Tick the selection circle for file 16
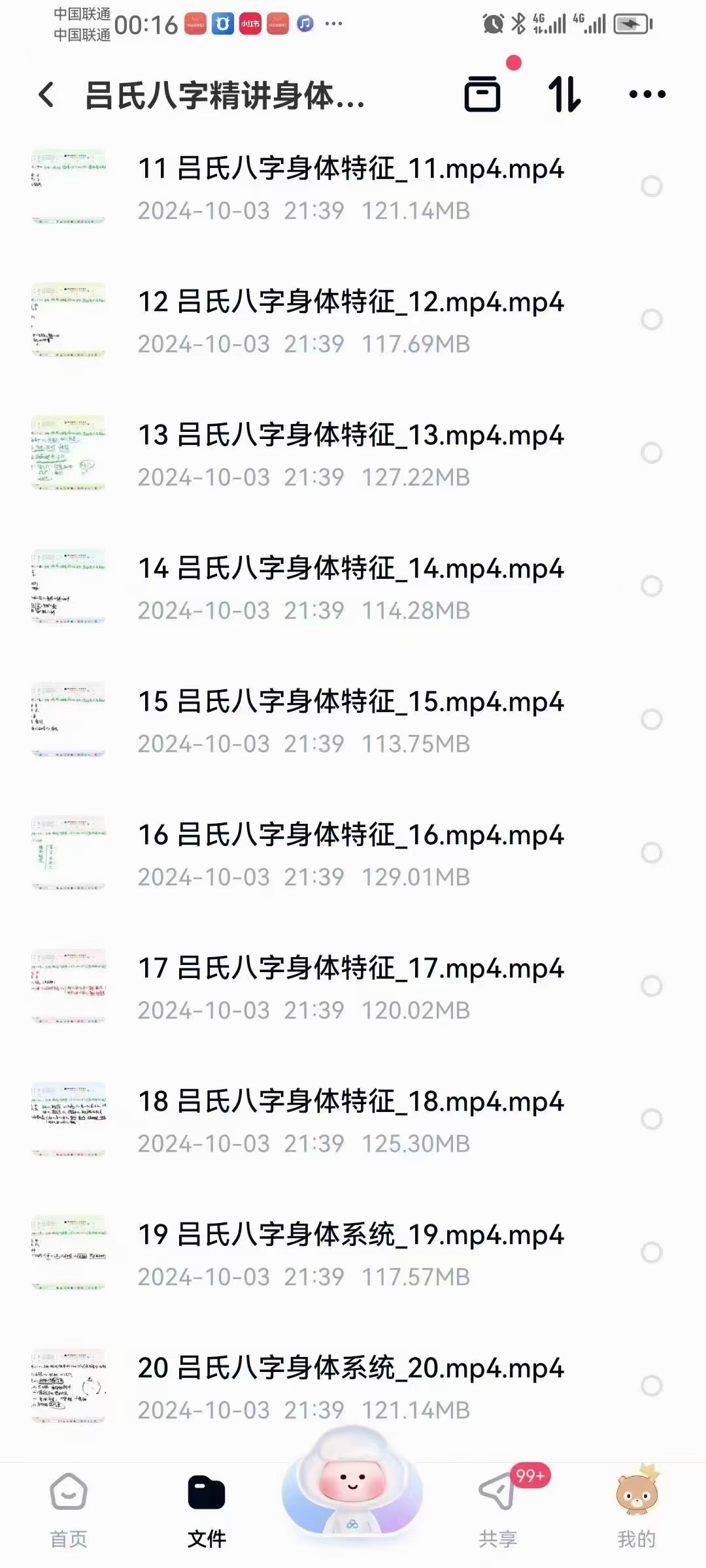 pos(652,853)
